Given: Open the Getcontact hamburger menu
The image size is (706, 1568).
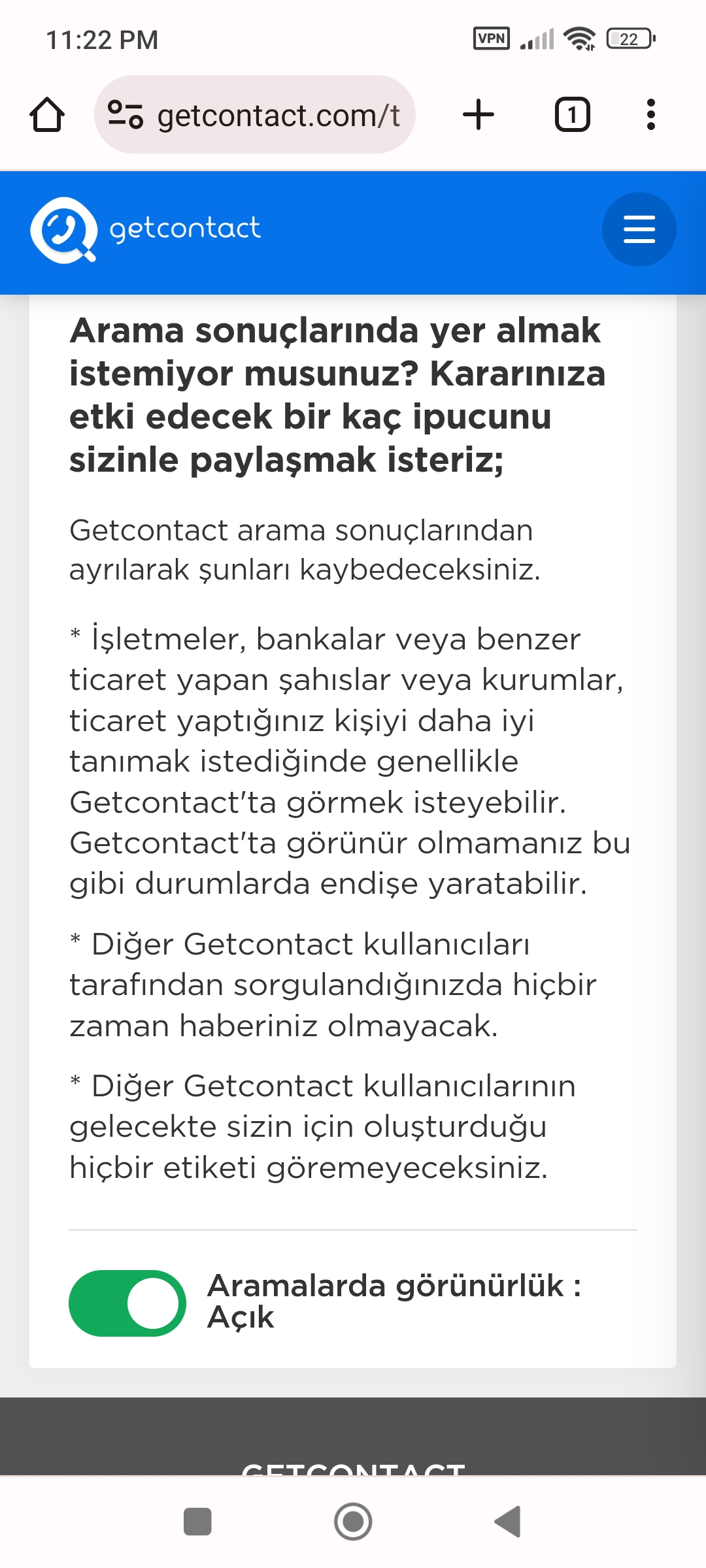Looking at the screenshot, I should tap(639, 229).
